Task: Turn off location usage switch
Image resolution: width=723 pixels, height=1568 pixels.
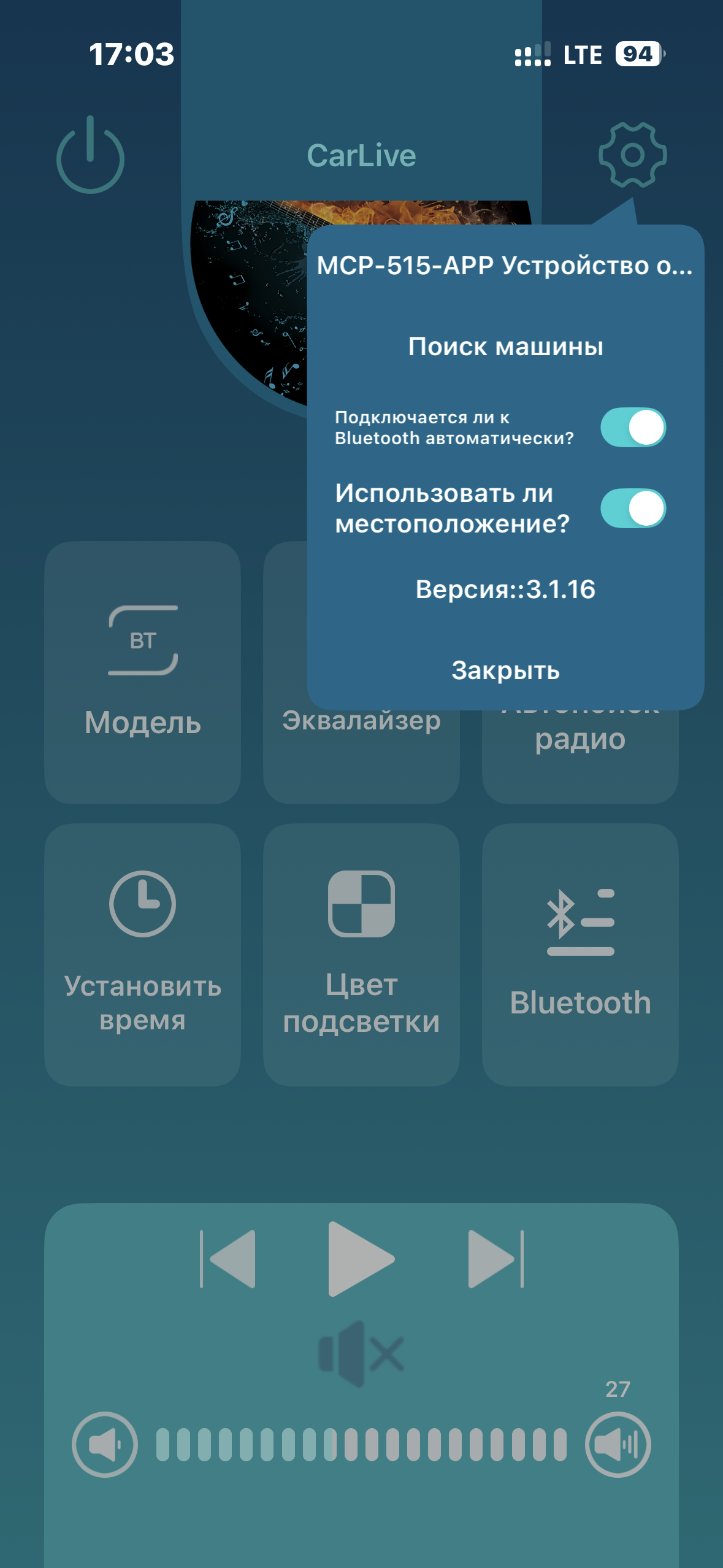Action: [633, 509]
